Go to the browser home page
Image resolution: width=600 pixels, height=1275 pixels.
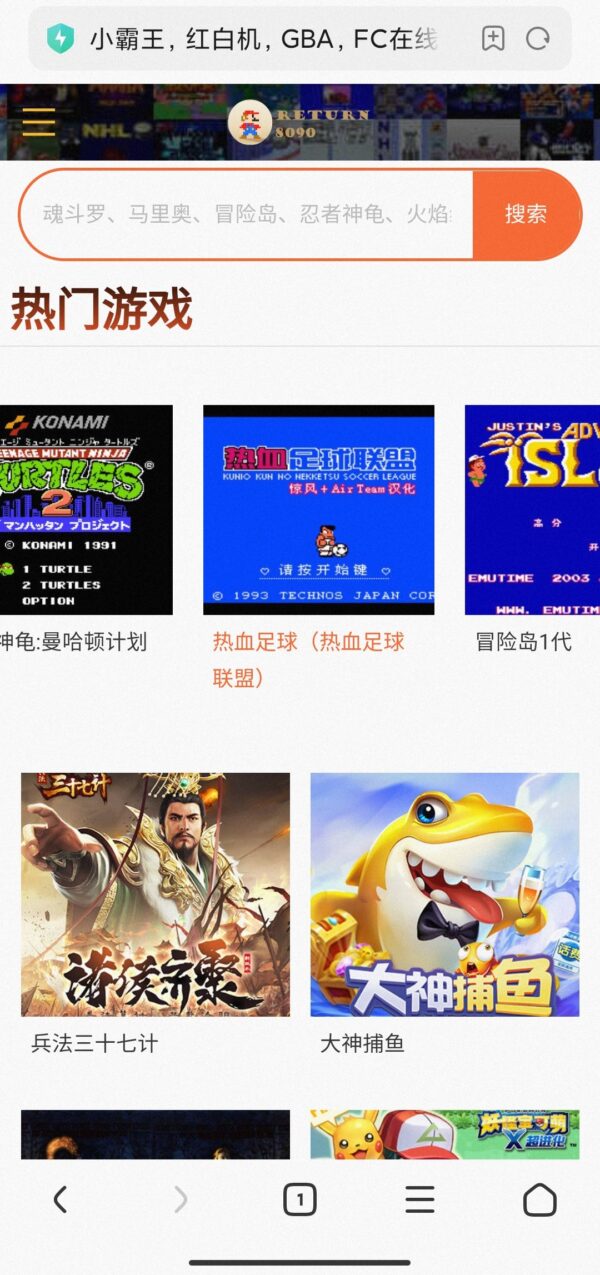(539, 1199)
